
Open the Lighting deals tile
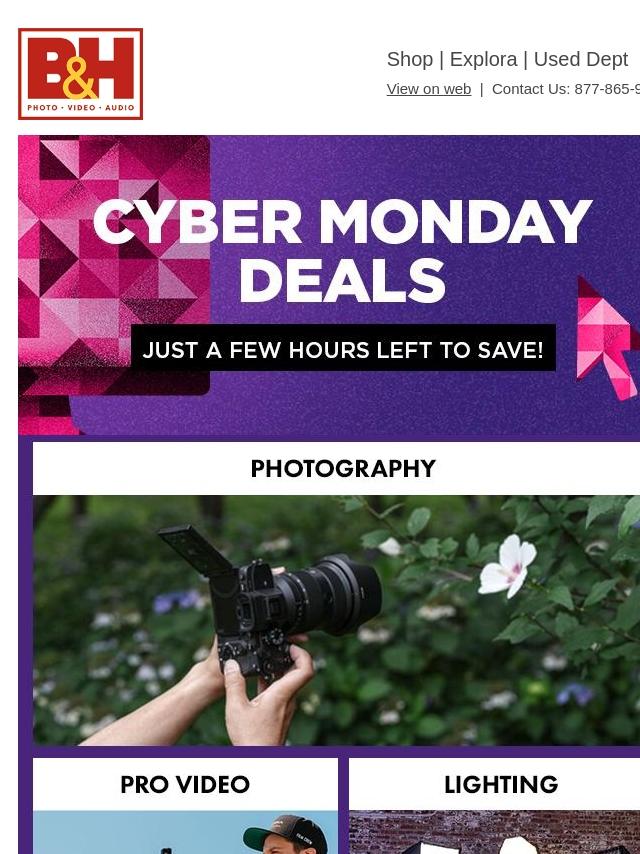point(497,805)
